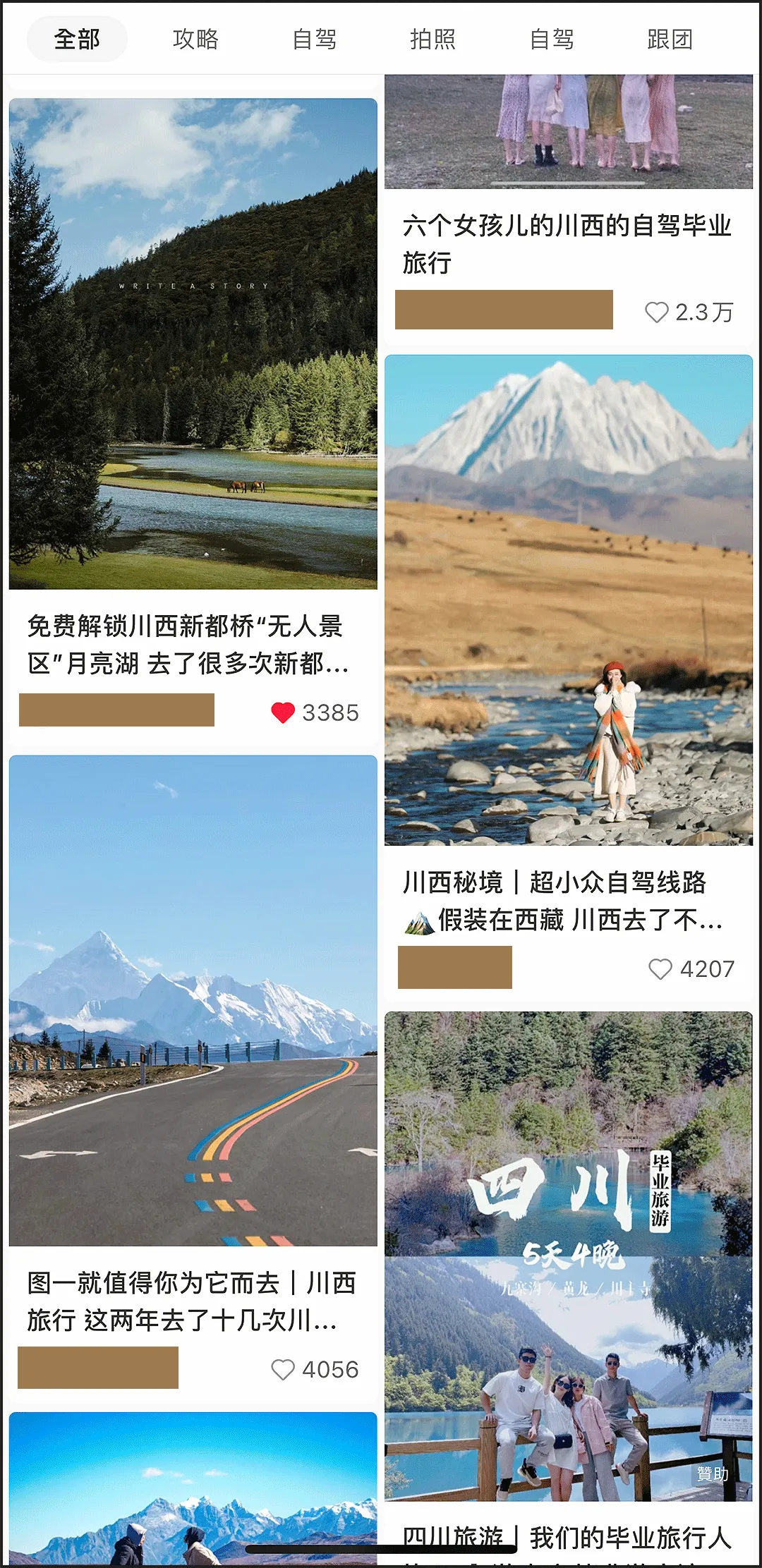Switch to the 跟团 tab
The width and height of the screenshot is (762, 1568).
pos(670,39)
